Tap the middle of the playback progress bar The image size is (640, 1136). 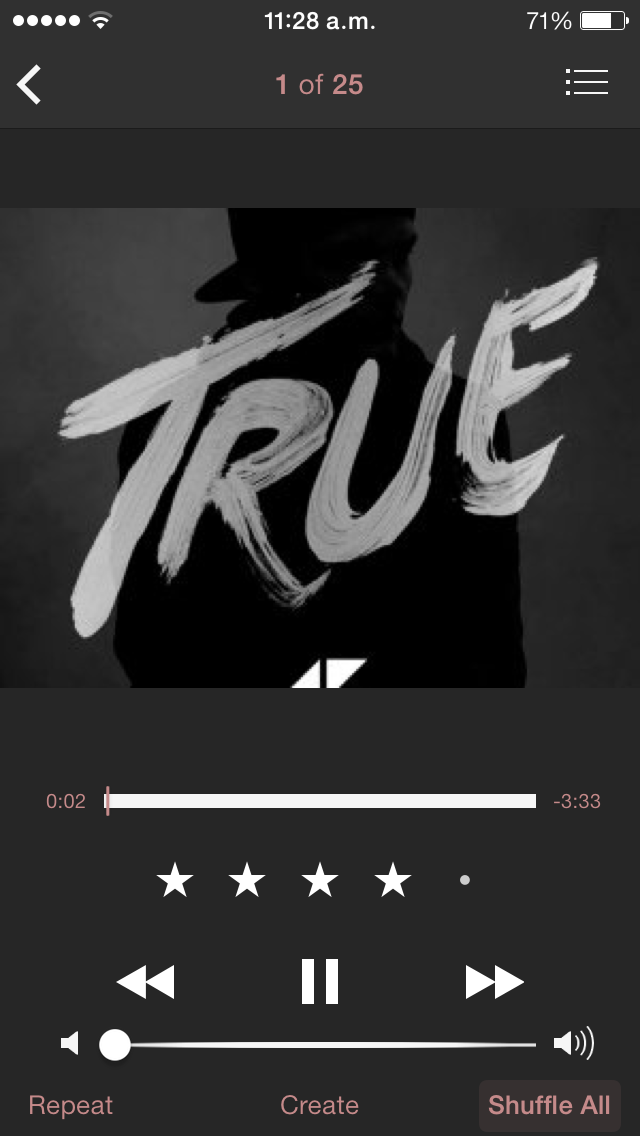click(x=321, y=801)
